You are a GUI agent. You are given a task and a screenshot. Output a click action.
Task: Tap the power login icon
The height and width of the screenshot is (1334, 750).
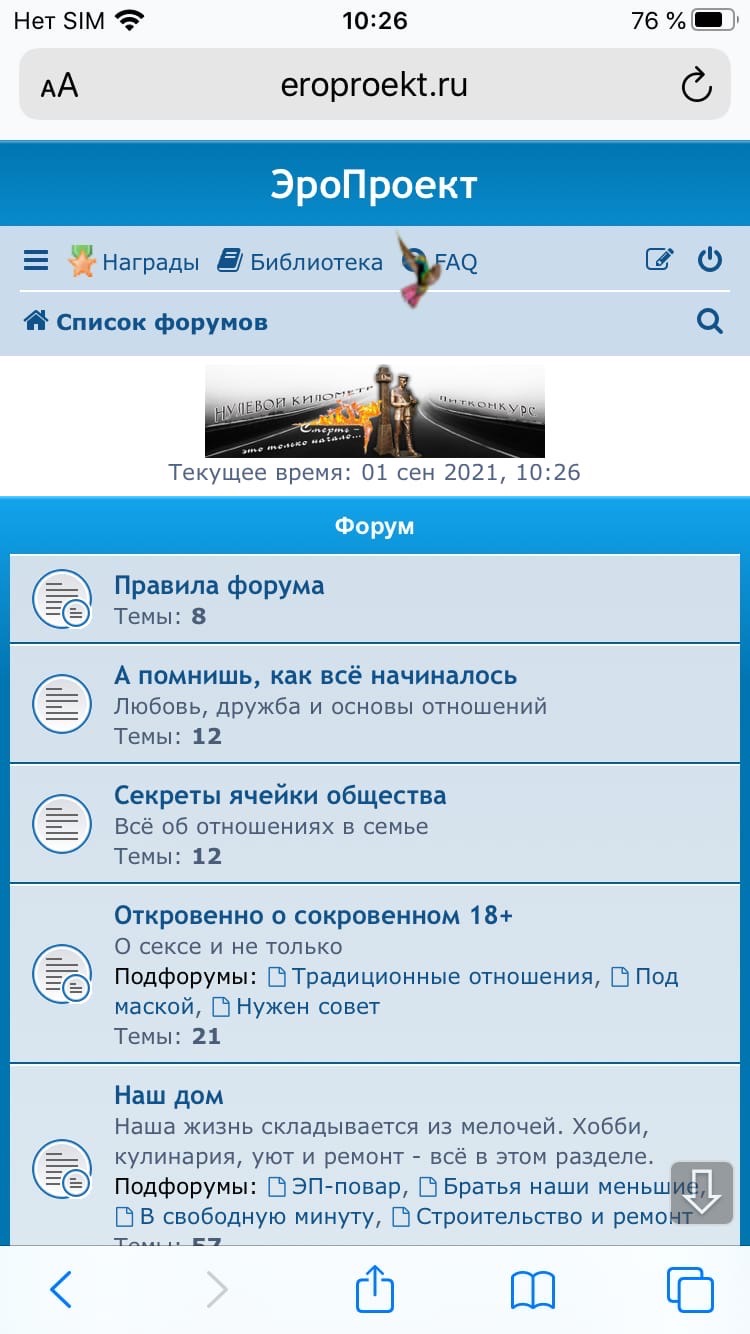pyautogui.click(x=709, y=261)
